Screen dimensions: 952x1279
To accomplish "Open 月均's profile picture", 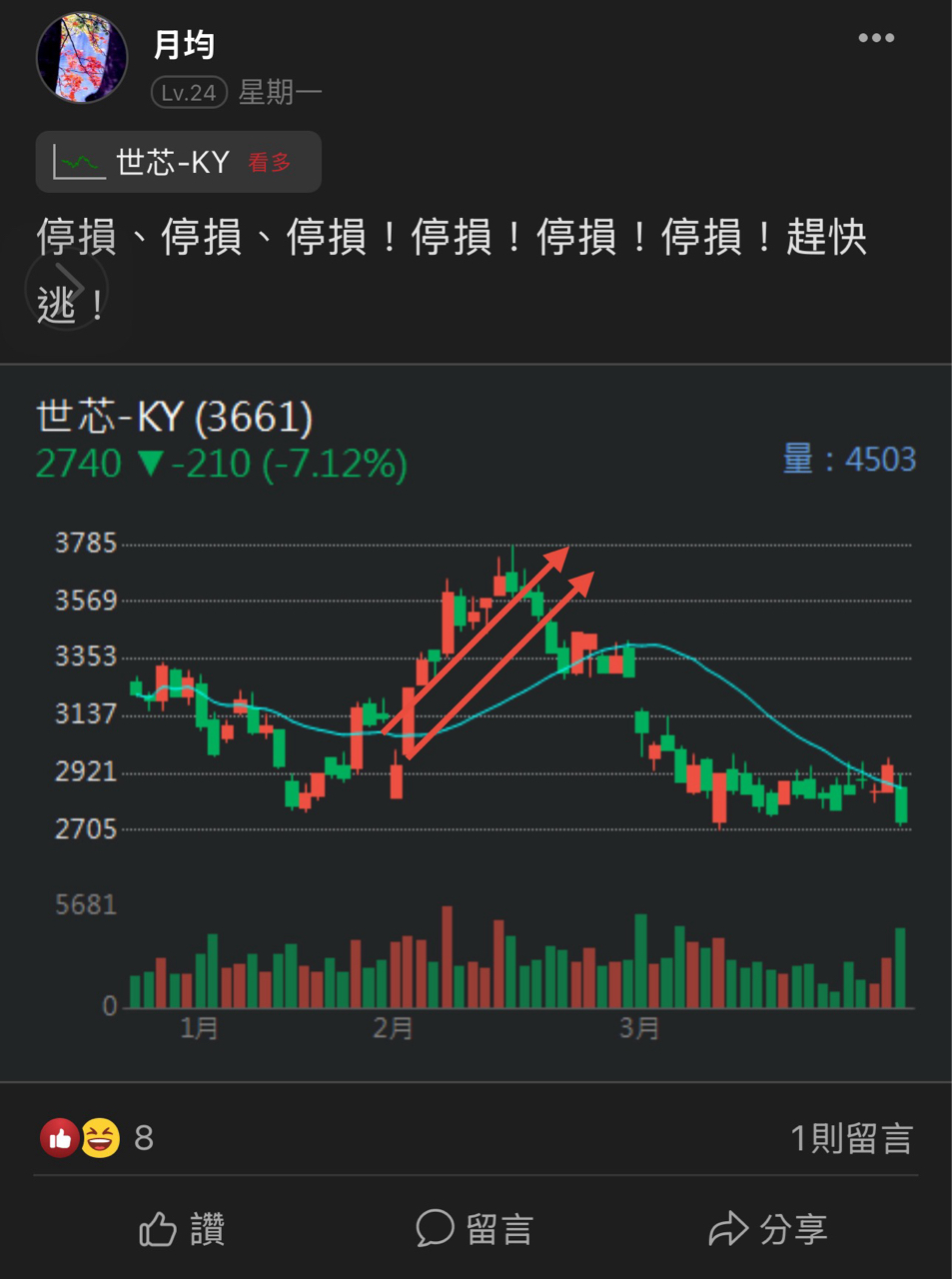I will [82, 58].
